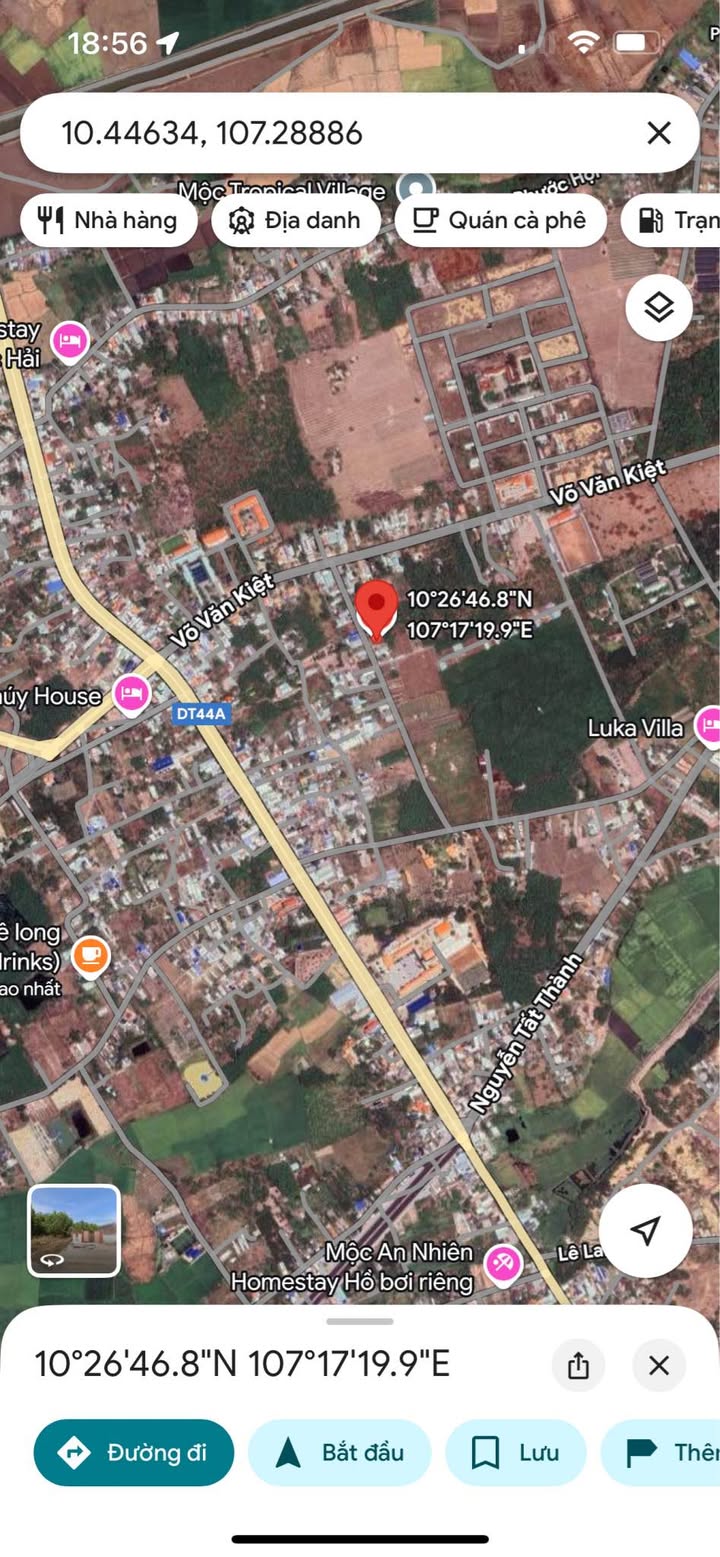The image size is (720, 1557).
Task: Open Luka Villa map marker
Action: pyautogui.click(x=709, y=726)
